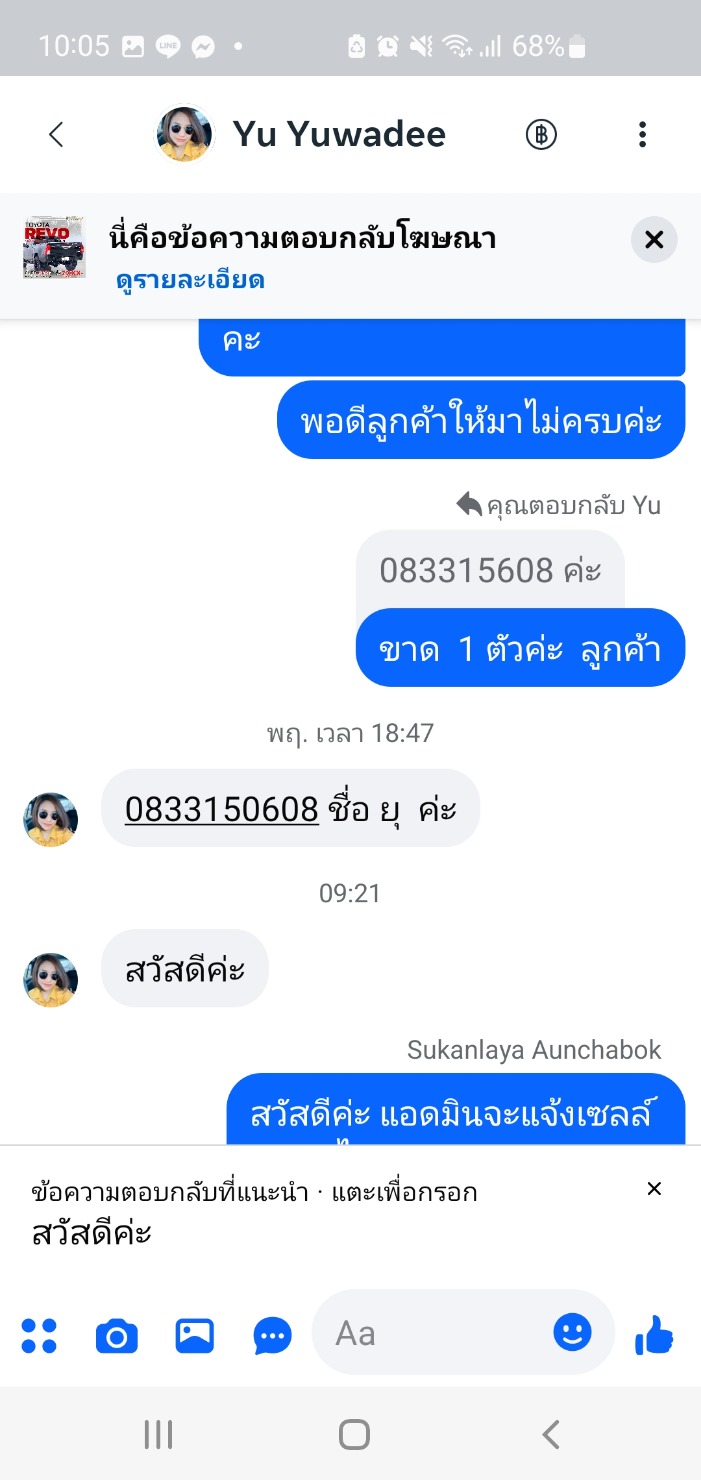The height and width of the screenshot is (1480, 701).
Task: Fill in the suggested reply สวัสดีค่ะ
Action: tap(92, 1233)
